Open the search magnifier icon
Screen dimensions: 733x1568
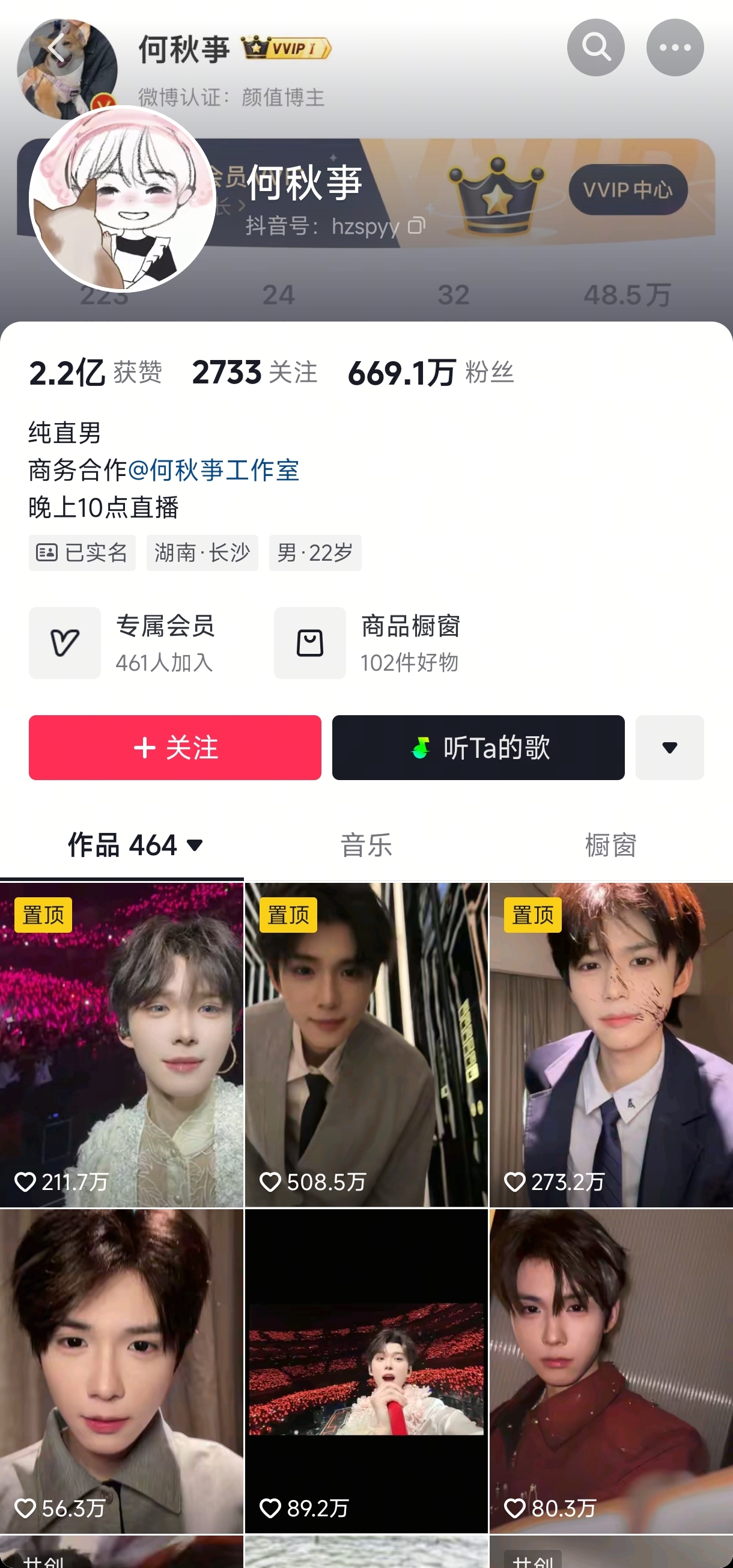point(595,47)
